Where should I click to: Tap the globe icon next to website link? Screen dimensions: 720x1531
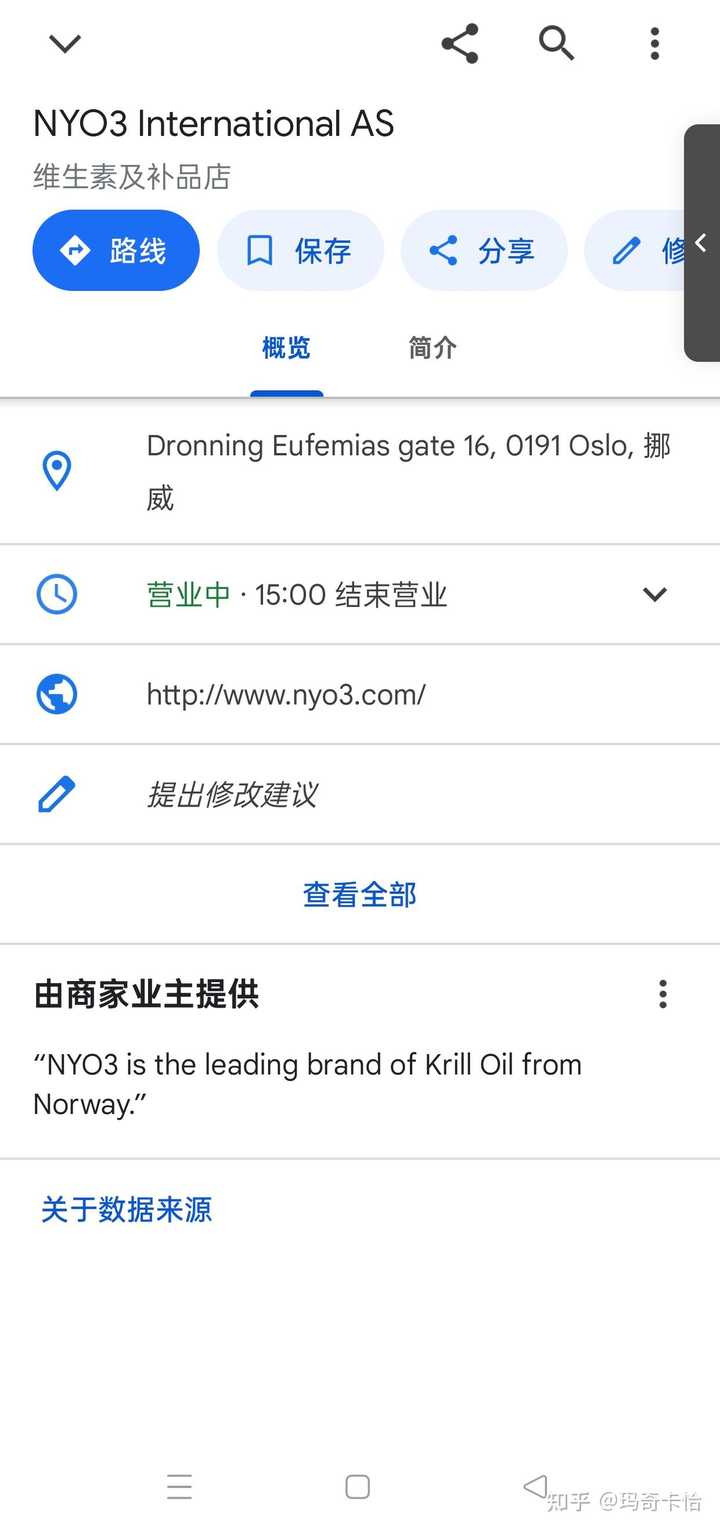coord(57,694)
